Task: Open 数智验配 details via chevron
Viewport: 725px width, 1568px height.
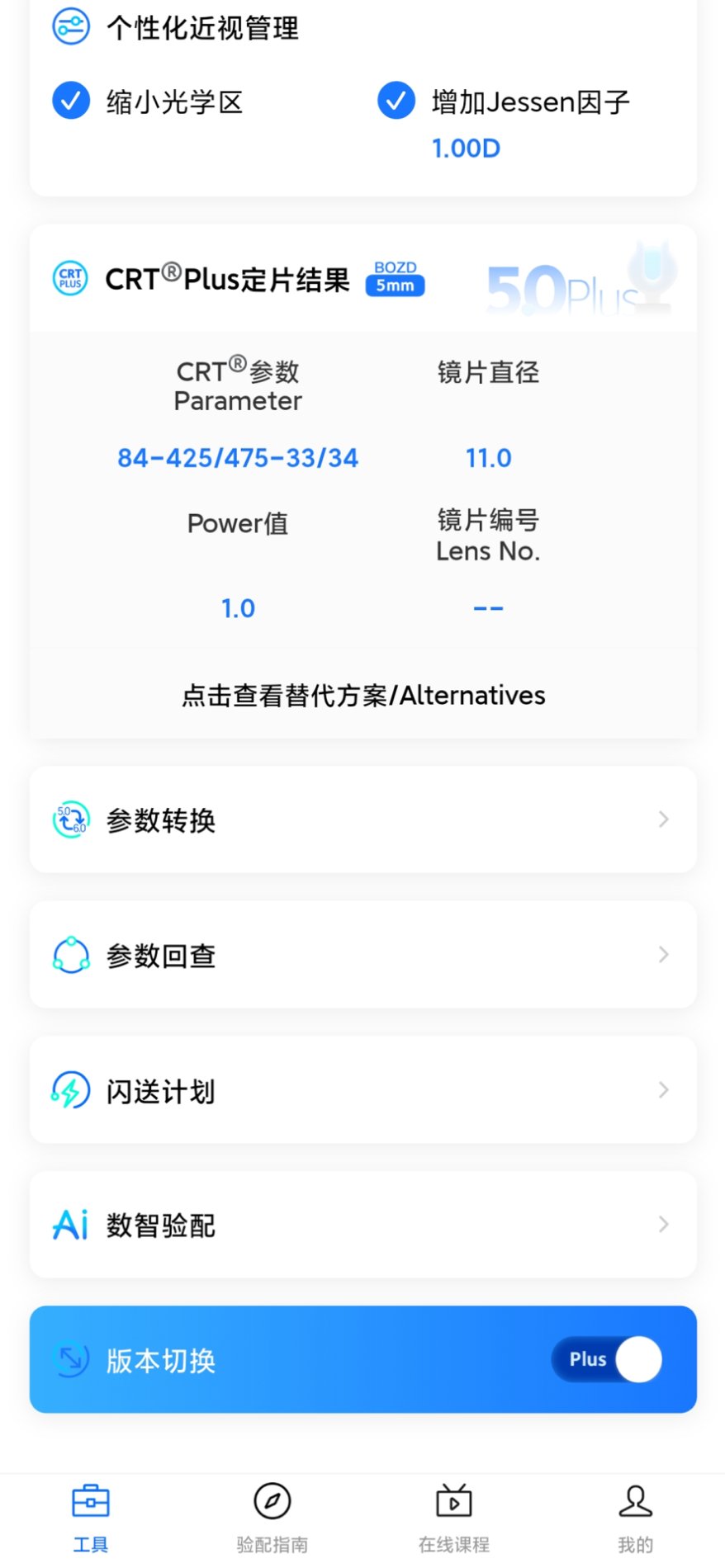Action: pyautogui.click(x=663, y=1225)
